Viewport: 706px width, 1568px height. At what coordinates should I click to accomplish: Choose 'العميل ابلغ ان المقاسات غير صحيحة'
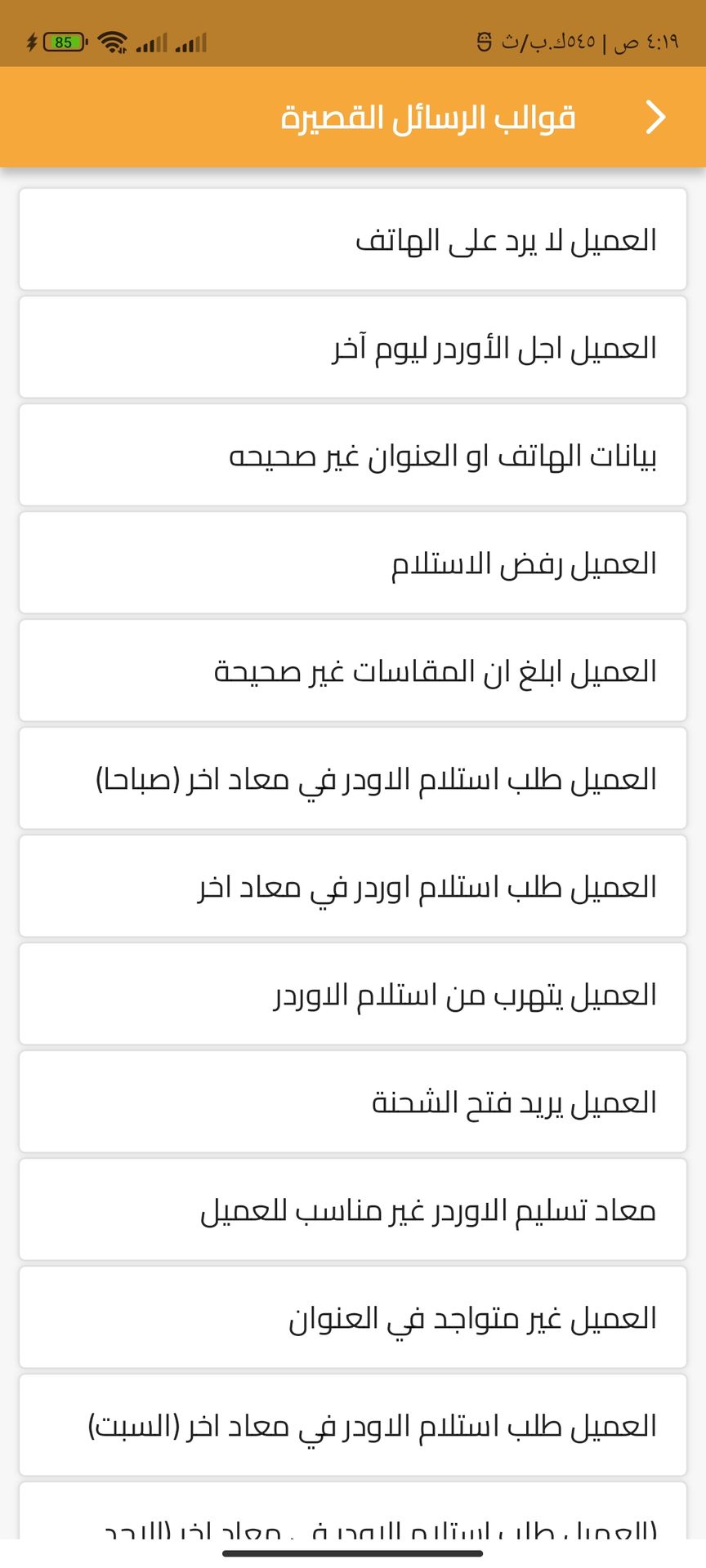click(x=353, y=671)
